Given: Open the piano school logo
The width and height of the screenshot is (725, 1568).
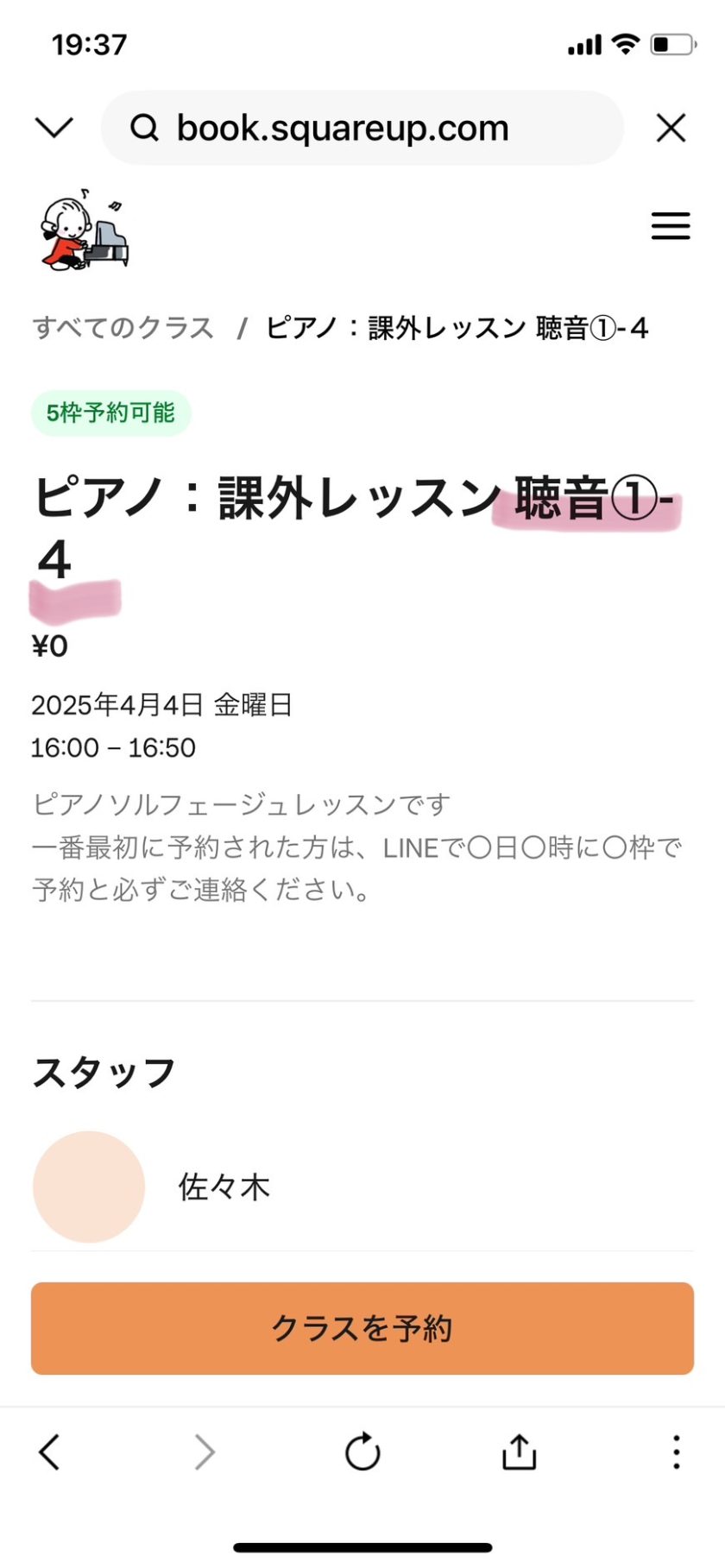Looking at the screenshot, I should pyautogui.click(x=84, y=230).
